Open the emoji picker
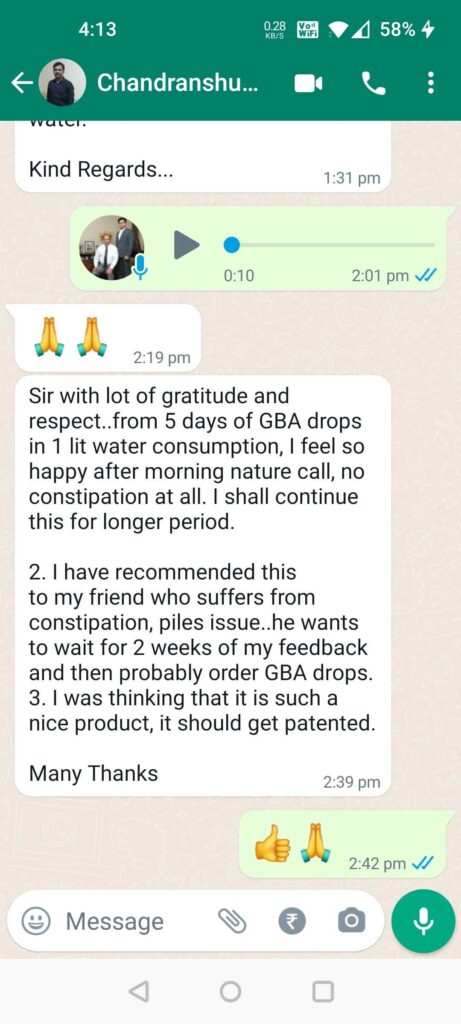Image resolution: width=461 pixels, height=1024 pixels. (x=36, y=921)
